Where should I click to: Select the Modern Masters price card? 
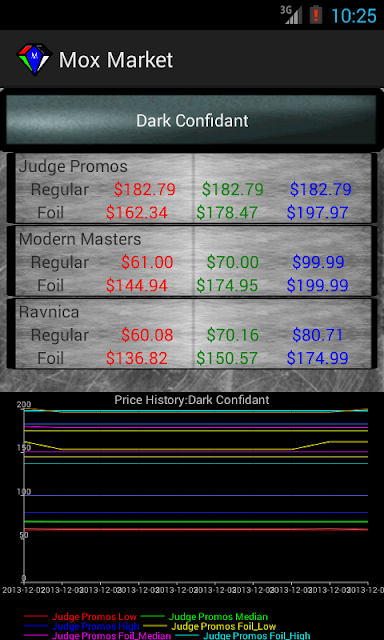pyautogui.click(x=191, y=261)
